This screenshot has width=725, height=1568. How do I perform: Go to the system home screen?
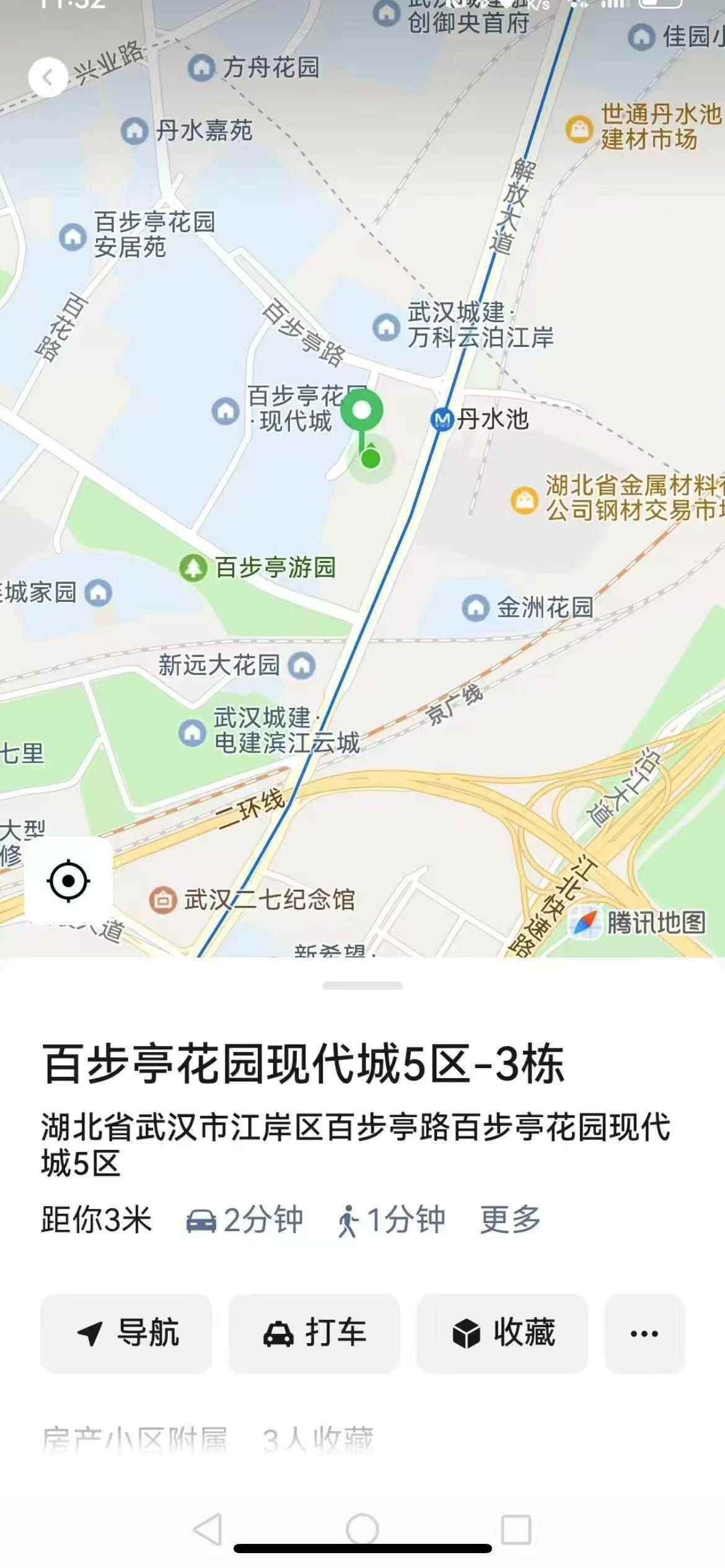point(362,1530)
